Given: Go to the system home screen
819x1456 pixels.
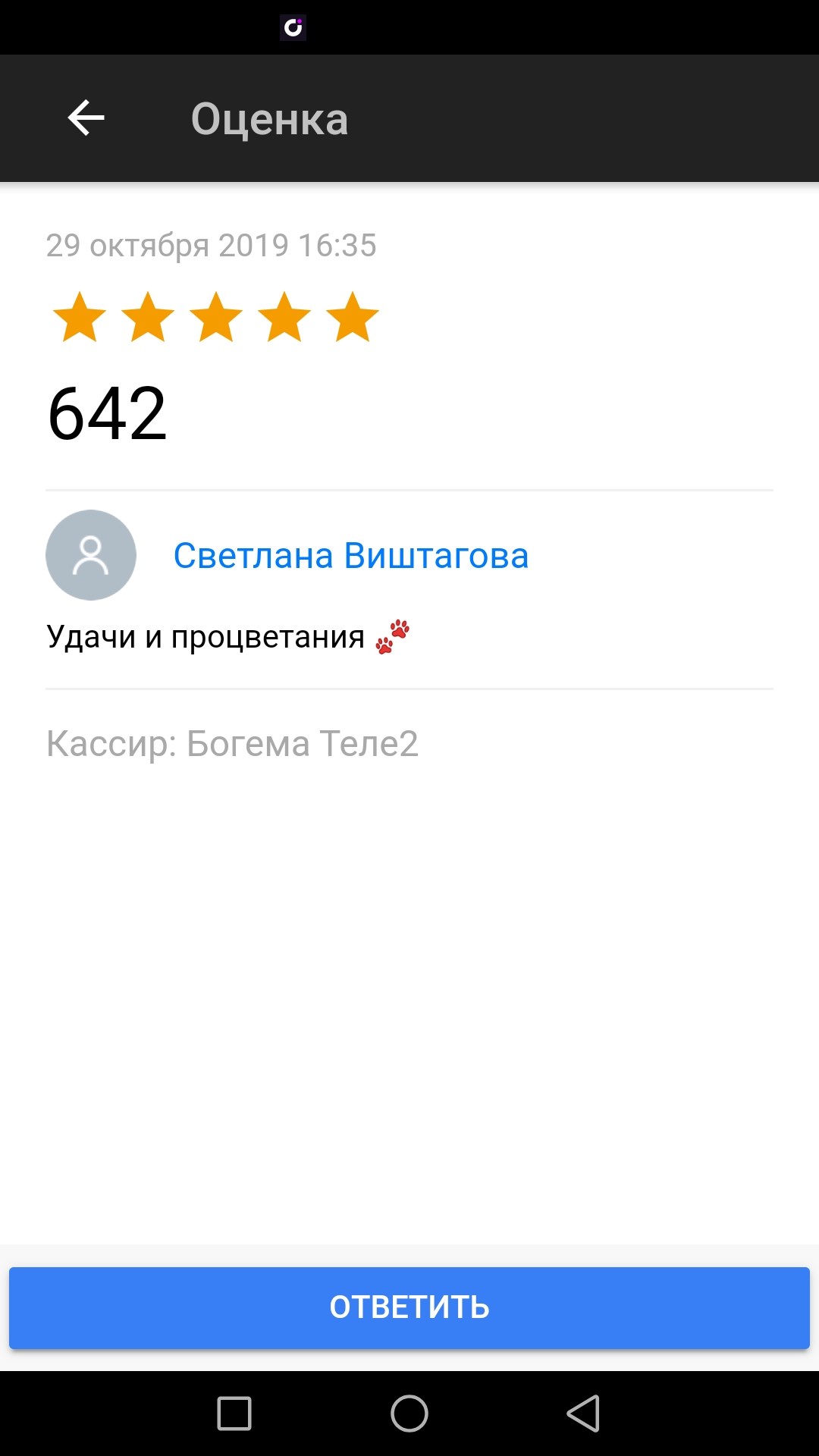Looking at the screenshot, I should (409, 1414).
